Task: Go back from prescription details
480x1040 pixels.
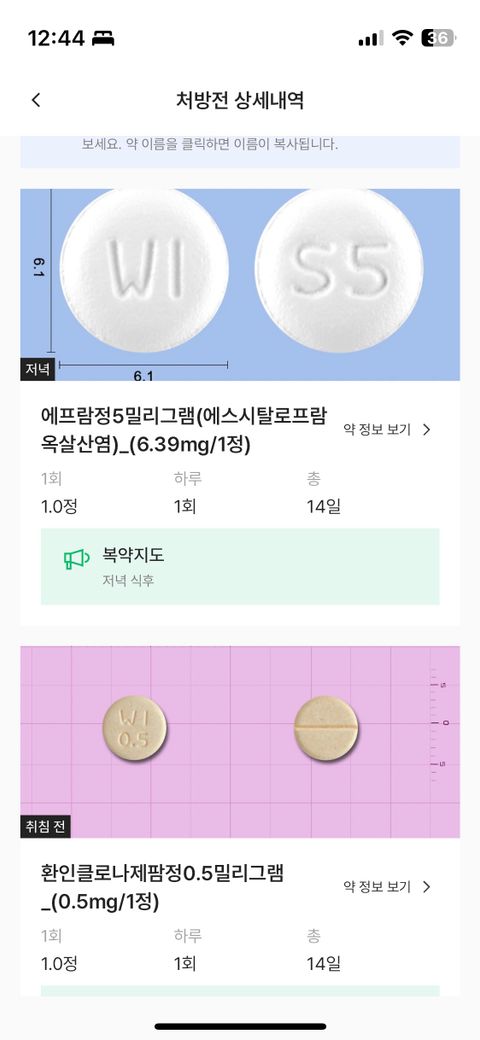Action: [x=36, y=100]
